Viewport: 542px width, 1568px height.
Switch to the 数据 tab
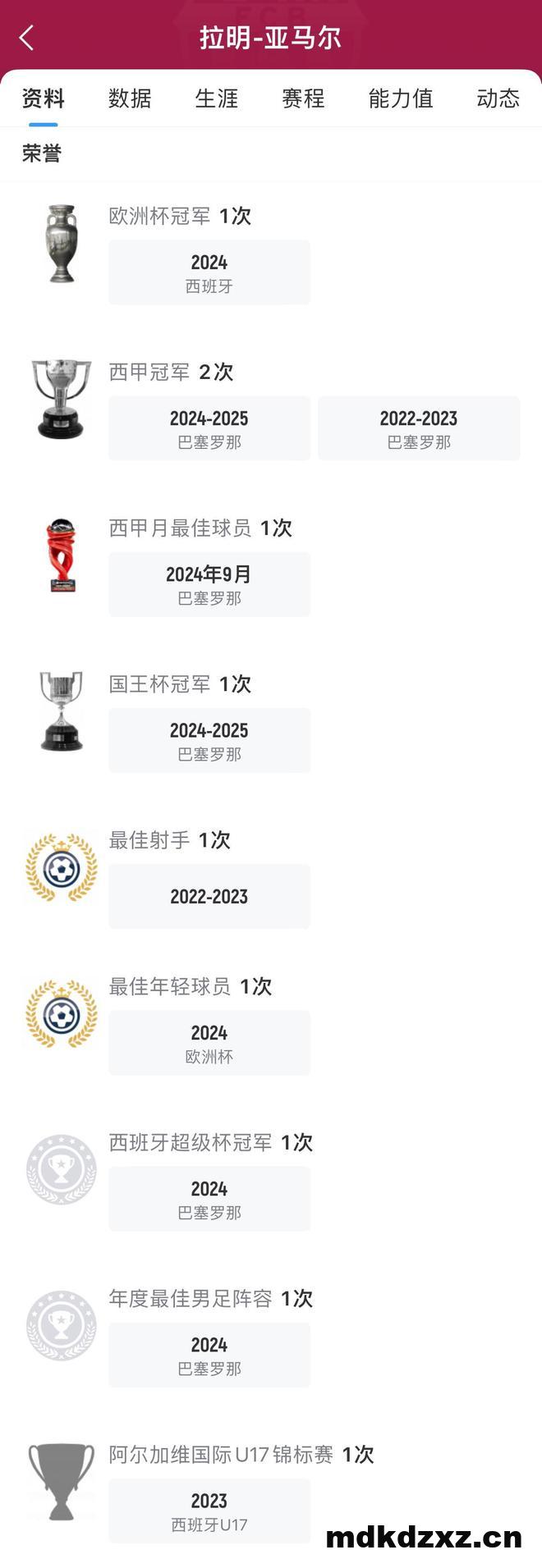(130, 99)
